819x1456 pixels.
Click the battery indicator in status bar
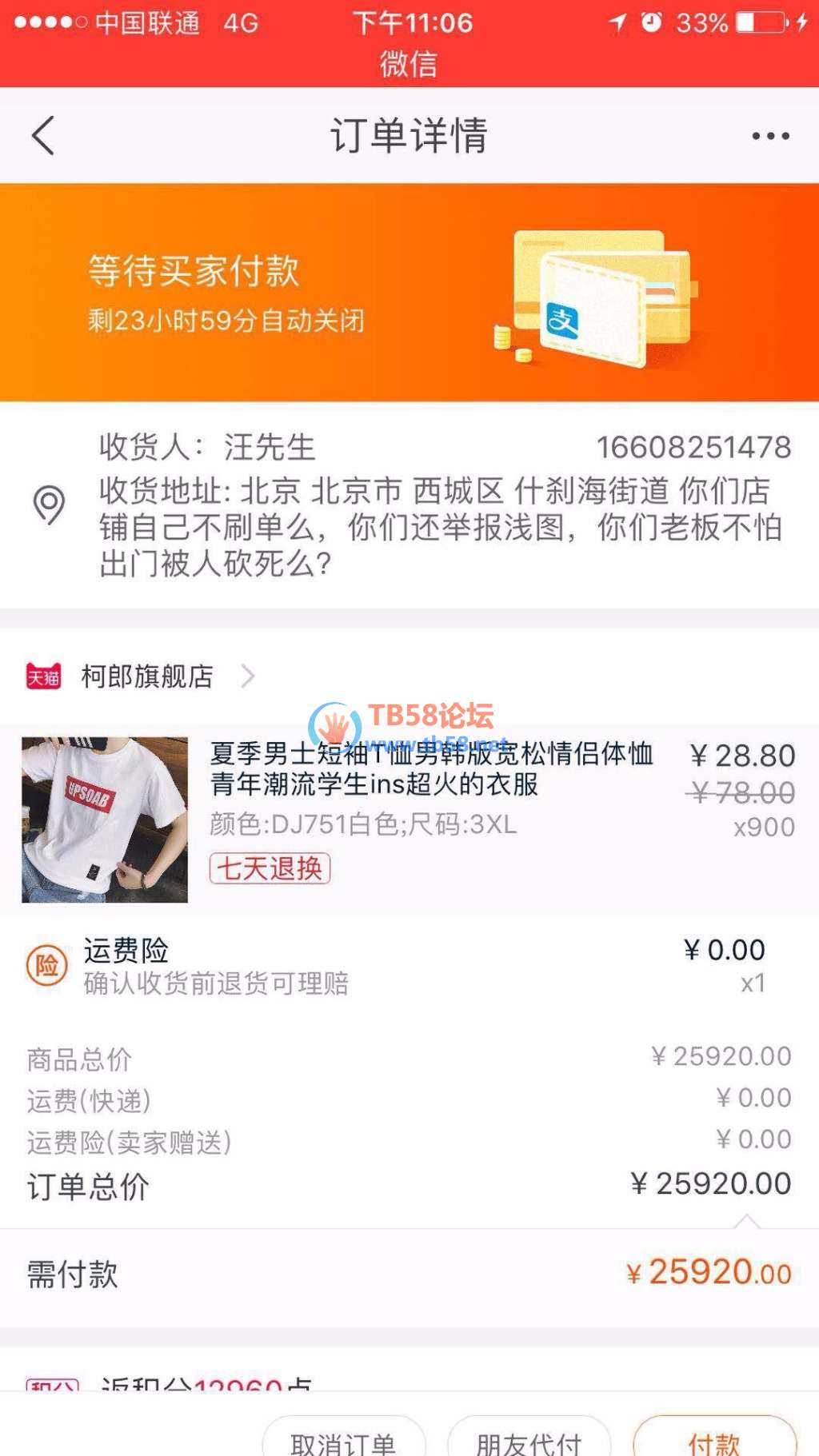pyautogui.click(x=761, y=24)
